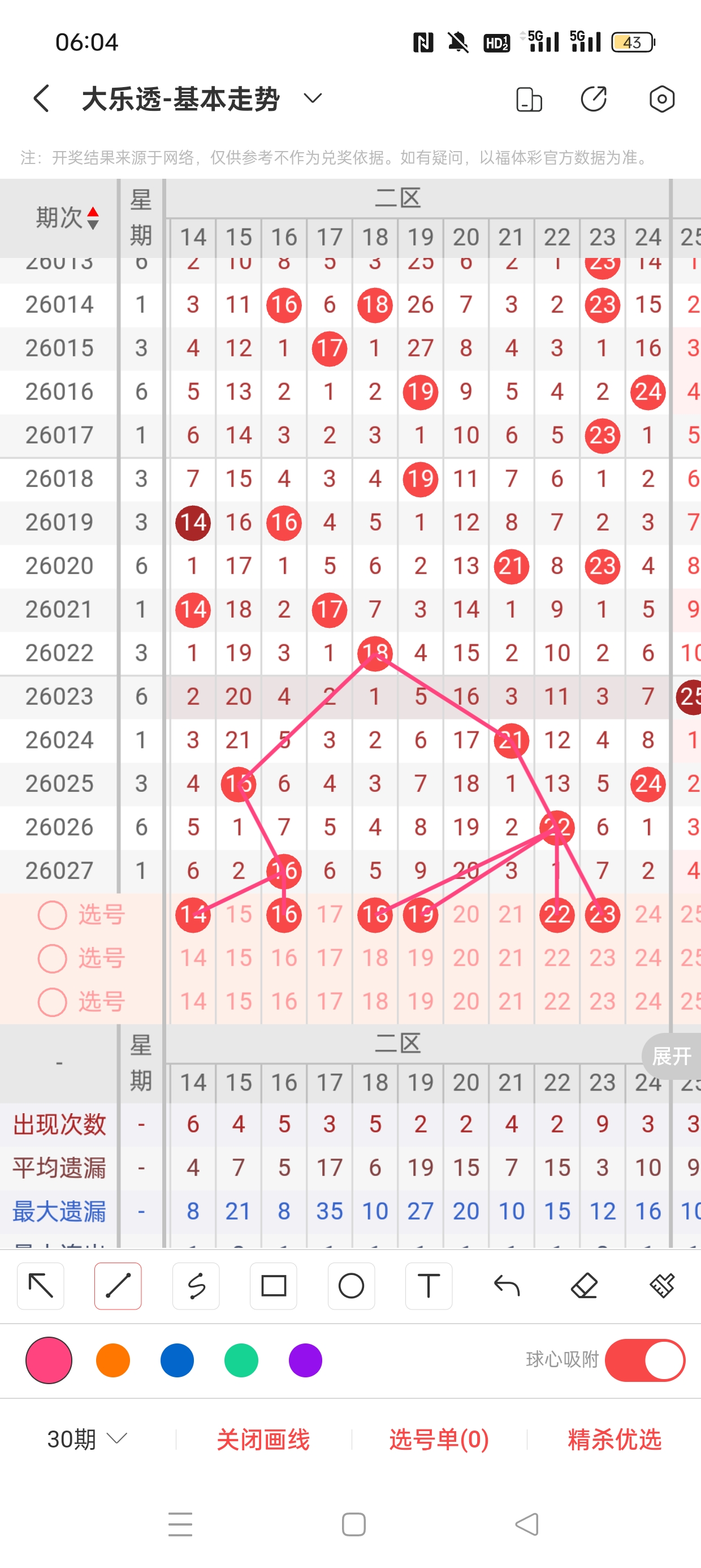Pick the freehand curve tool
This screenshot has width=701, height=1568.
pos(196,1286)
